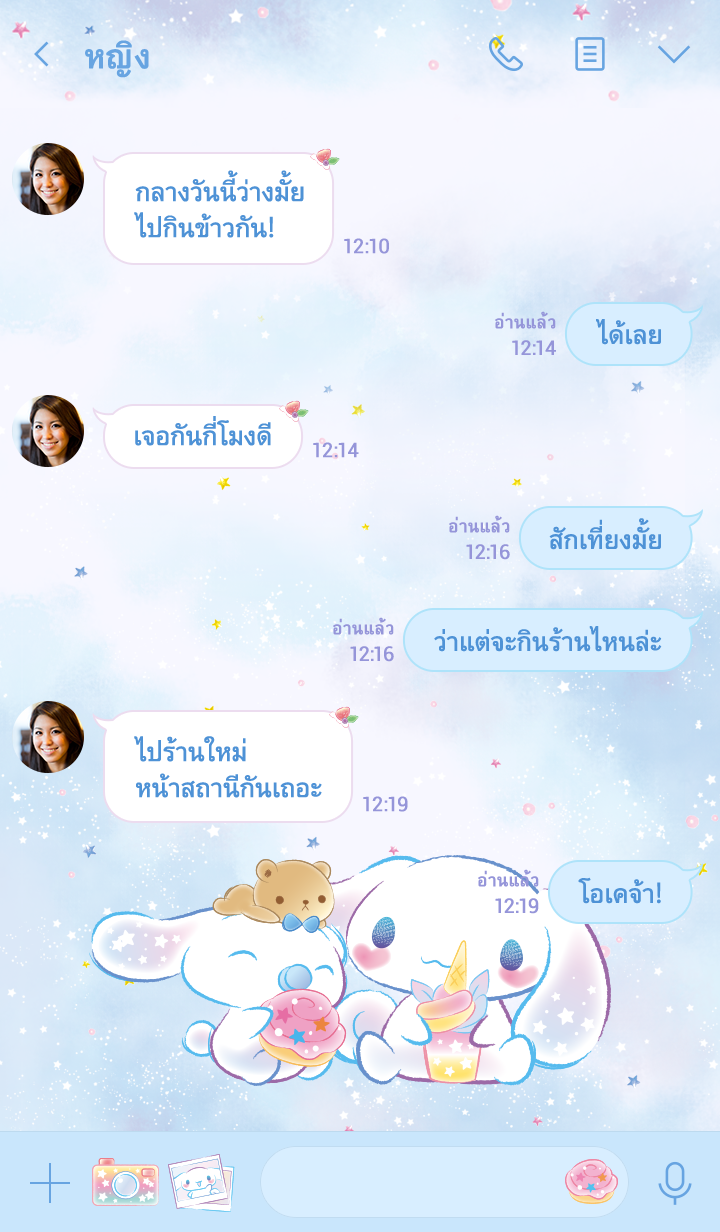
Task: Focus the message input field
Action: (x=410, y=1182)
